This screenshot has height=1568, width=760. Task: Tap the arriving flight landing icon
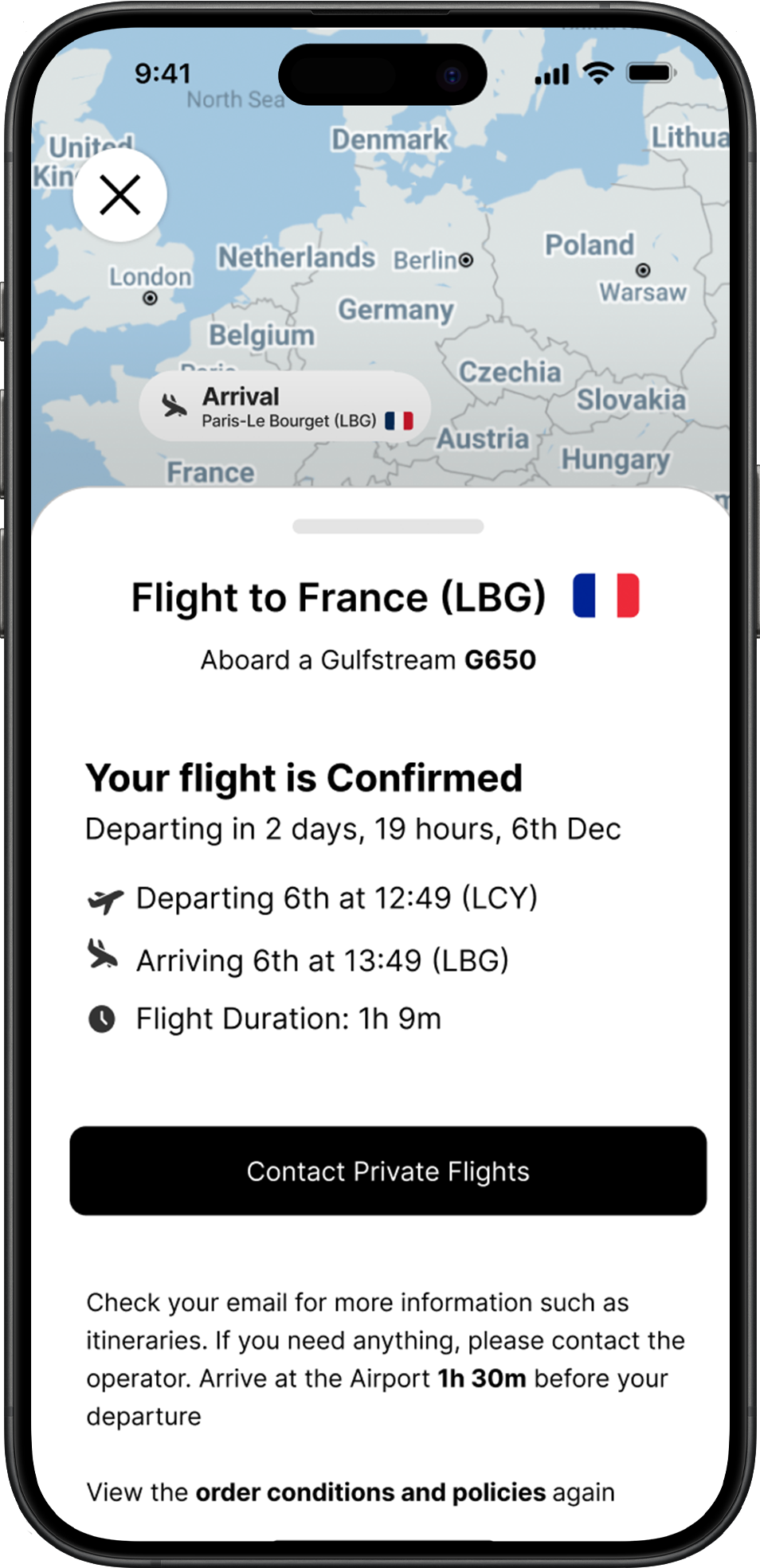click(x=104, y=959)
